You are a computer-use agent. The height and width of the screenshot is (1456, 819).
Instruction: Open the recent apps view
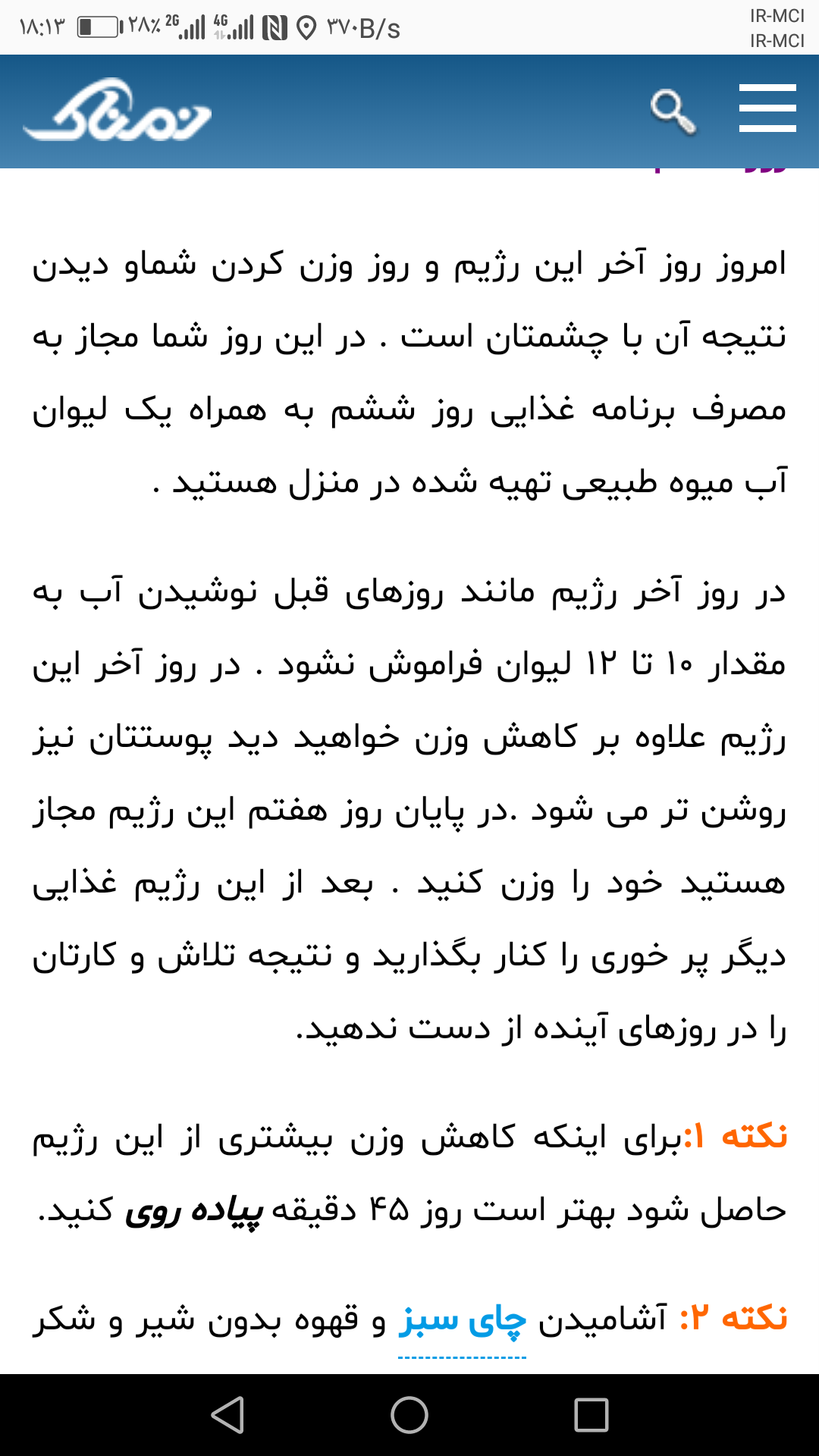pos(591,1415)
